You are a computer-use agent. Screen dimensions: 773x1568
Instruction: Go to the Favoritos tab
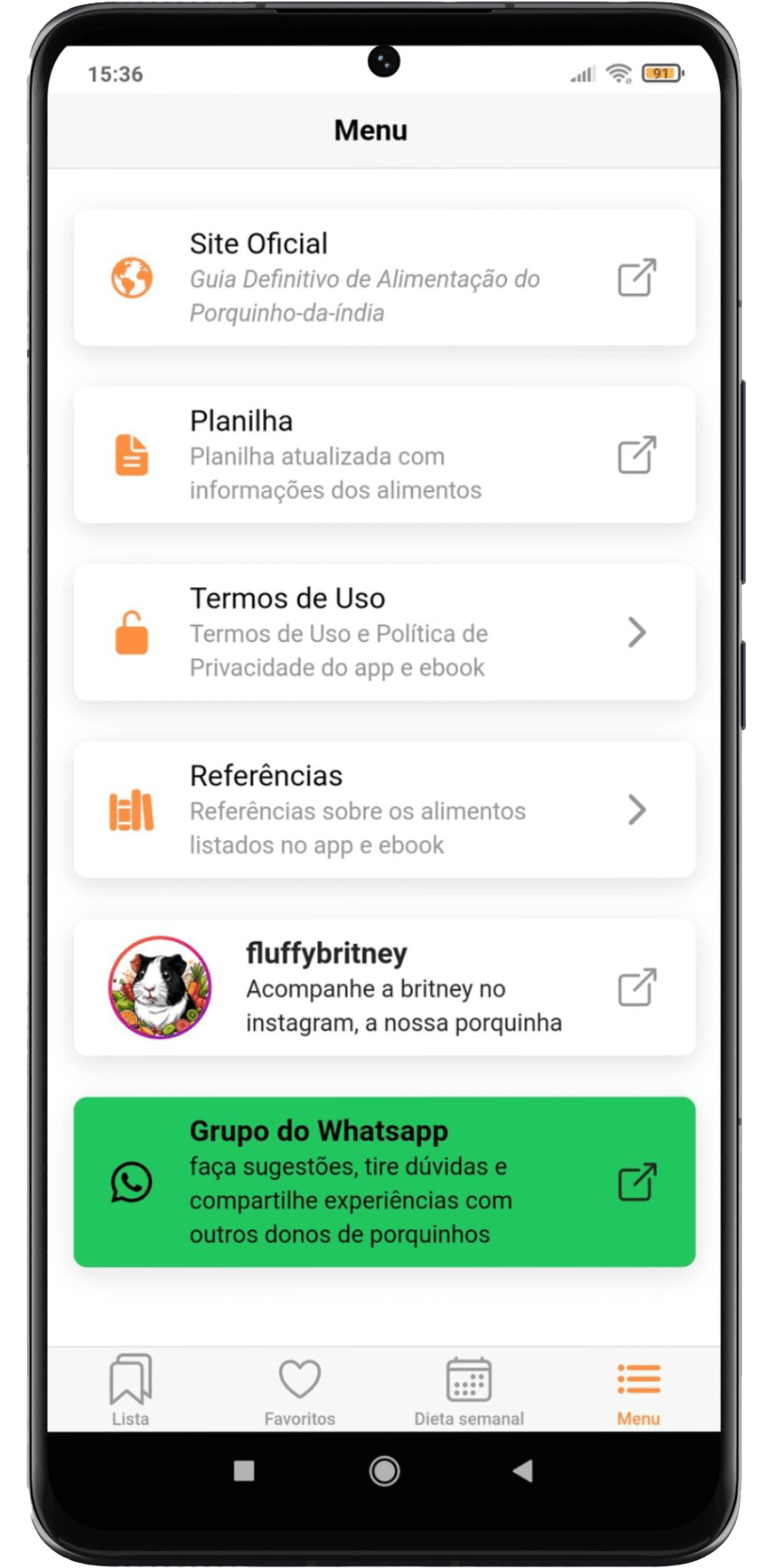299,1390
